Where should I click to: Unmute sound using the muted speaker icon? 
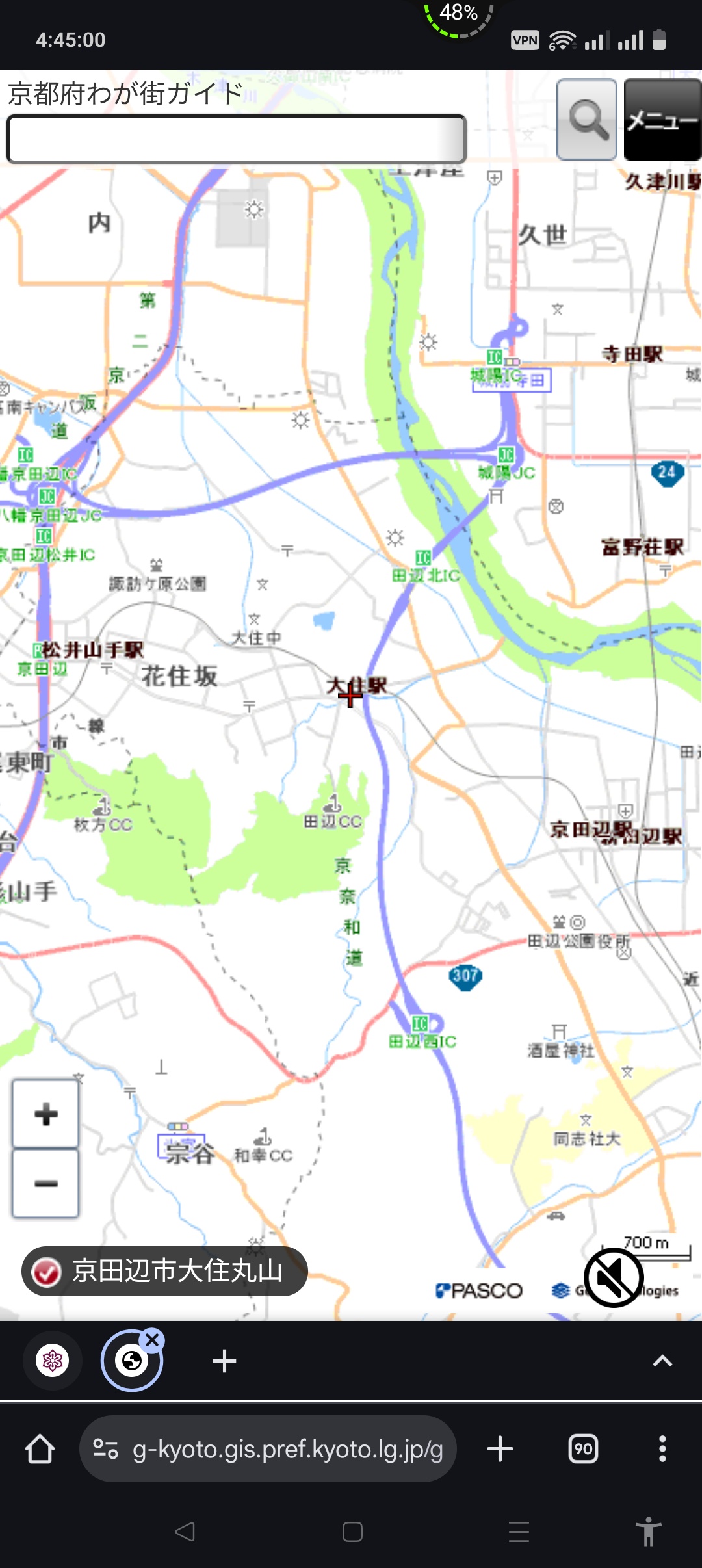pos(613,1277)
